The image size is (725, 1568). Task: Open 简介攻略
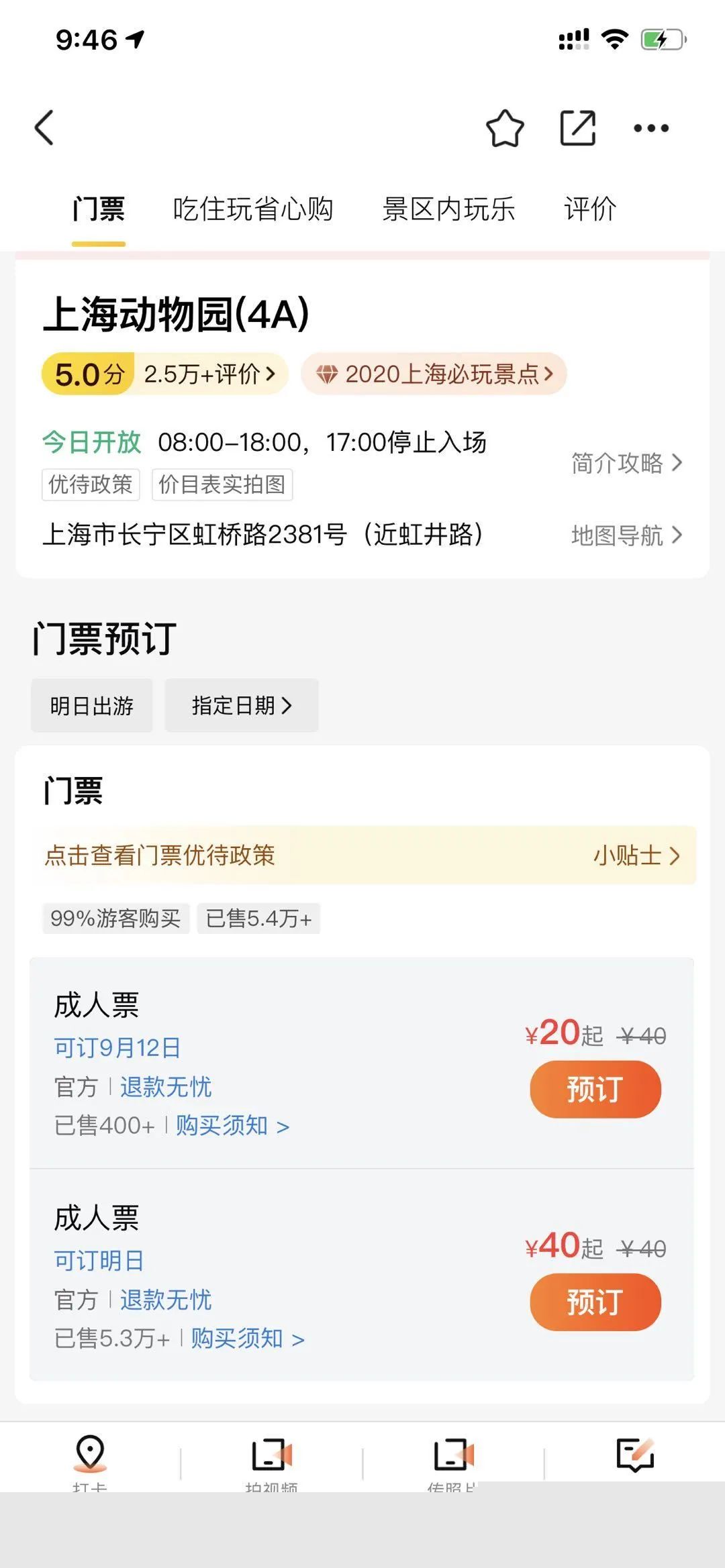pos(627,463)
